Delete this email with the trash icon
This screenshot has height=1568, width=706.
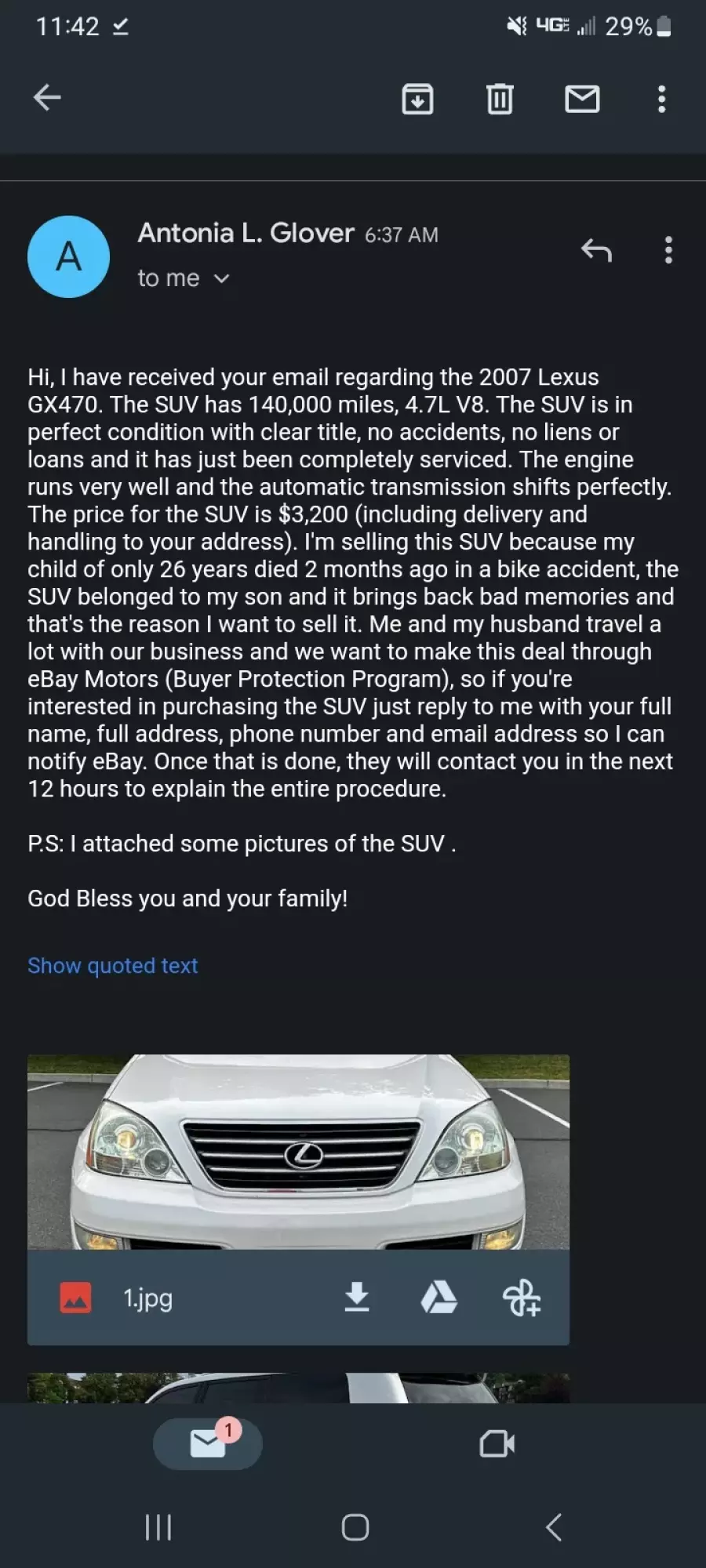point(500,99)
